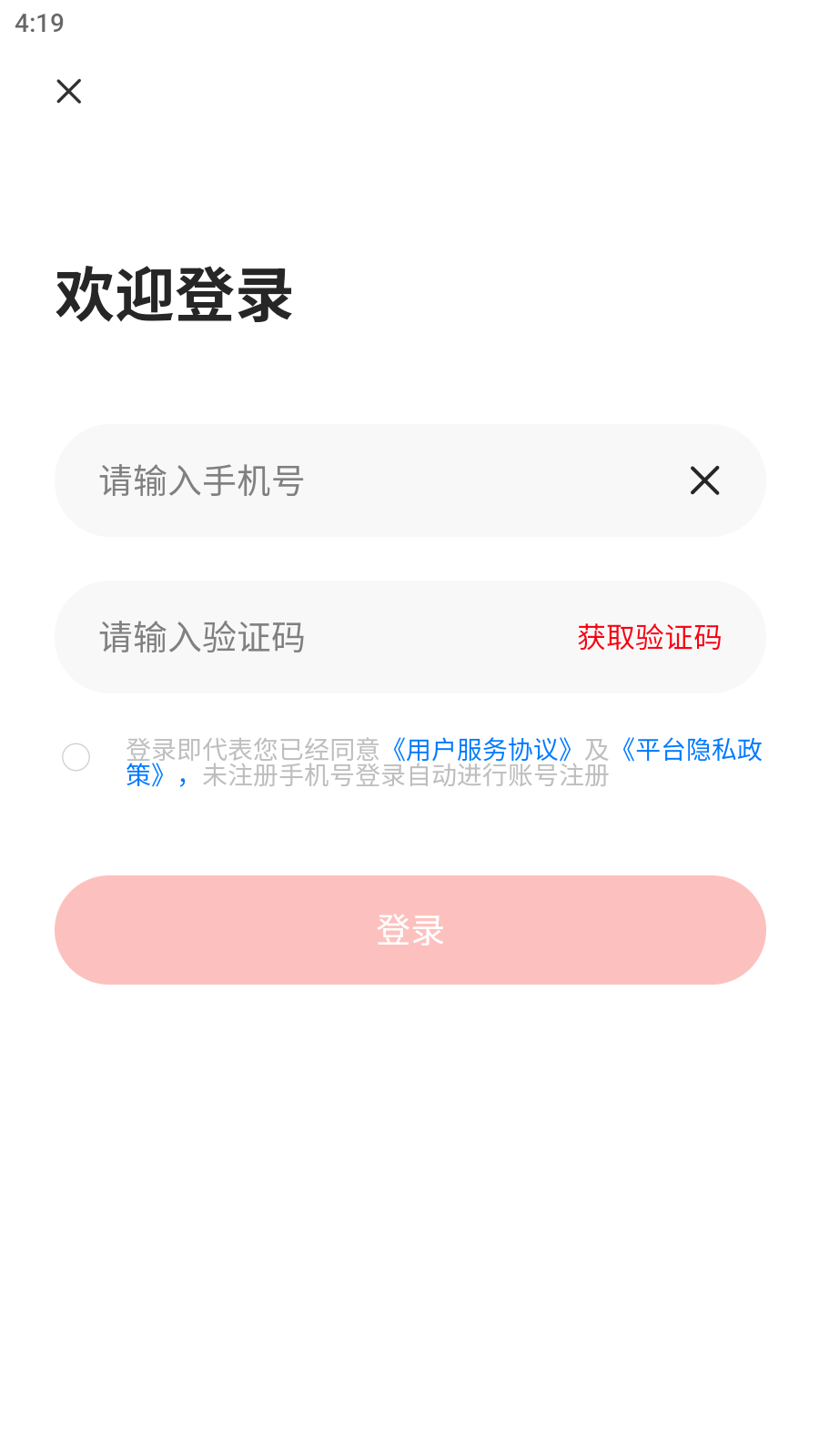Click the 欢迎登录 heading text
The width and height of the screenshot is (819, 1456).
click(173, 293)
